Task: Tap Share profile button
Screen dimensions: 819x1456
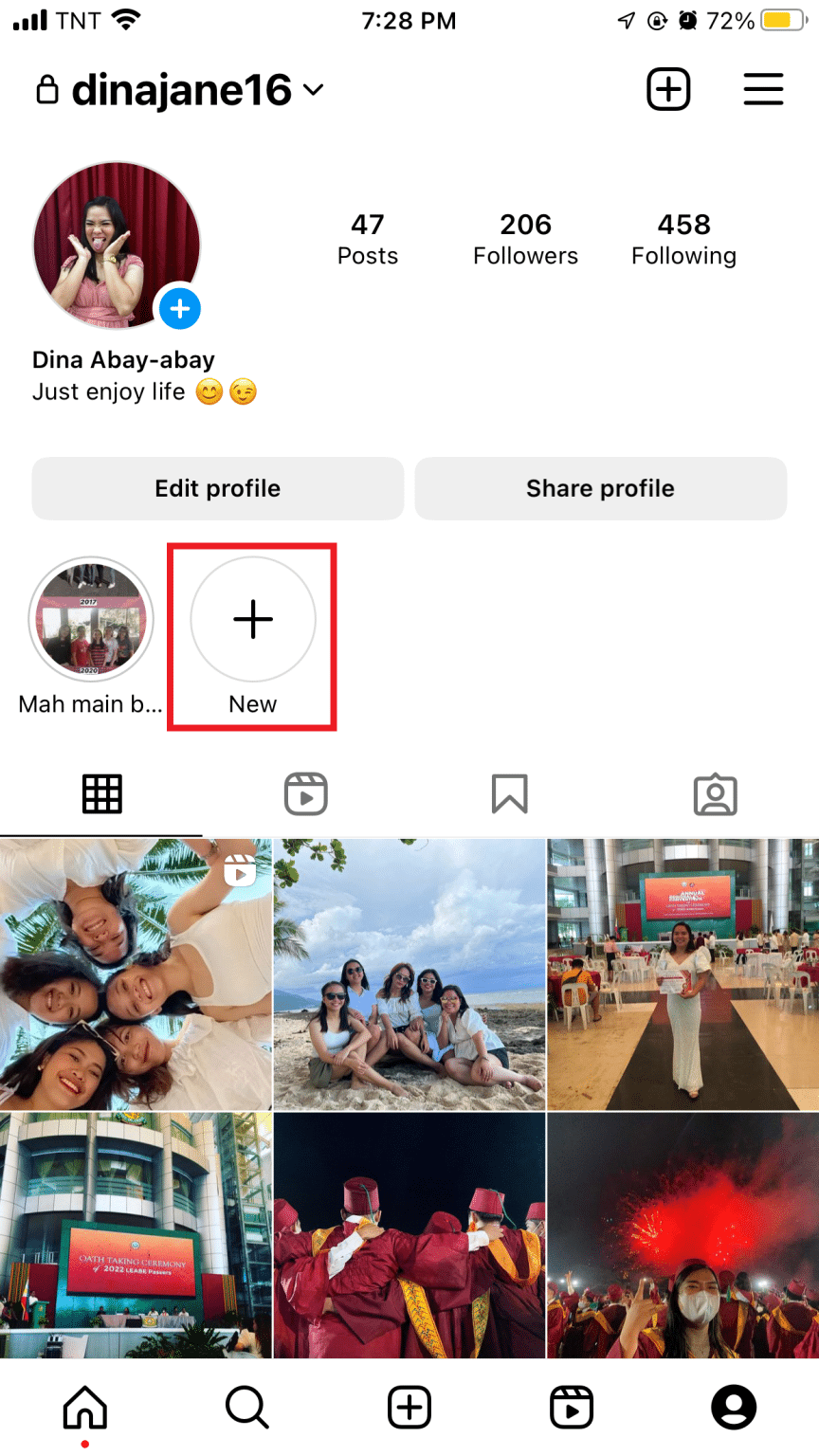Action: (x=601, y=488)
